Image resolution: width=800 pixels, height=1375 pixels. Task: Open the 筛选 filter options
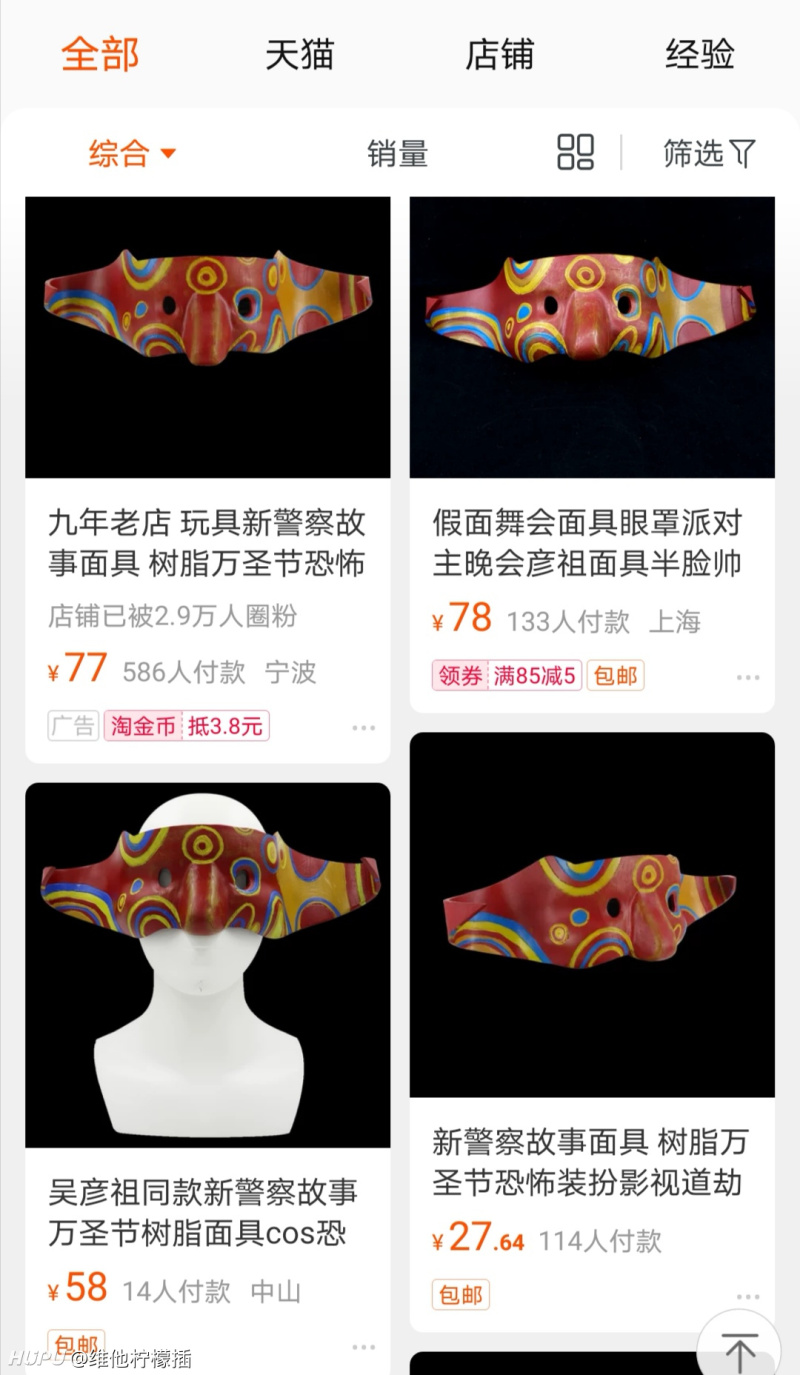click(708, 153)
